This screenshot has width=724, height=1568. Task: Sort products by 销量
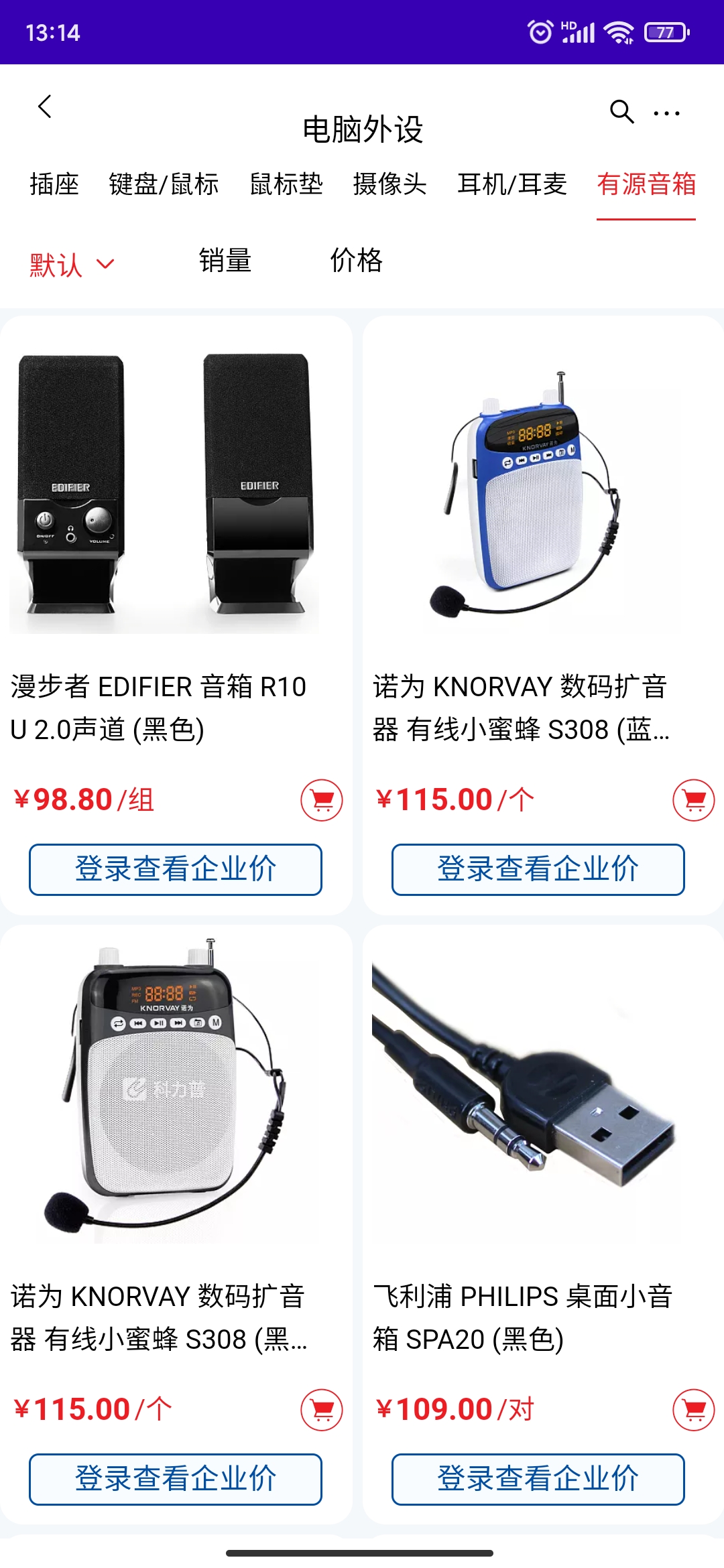[x=225, y=261]
